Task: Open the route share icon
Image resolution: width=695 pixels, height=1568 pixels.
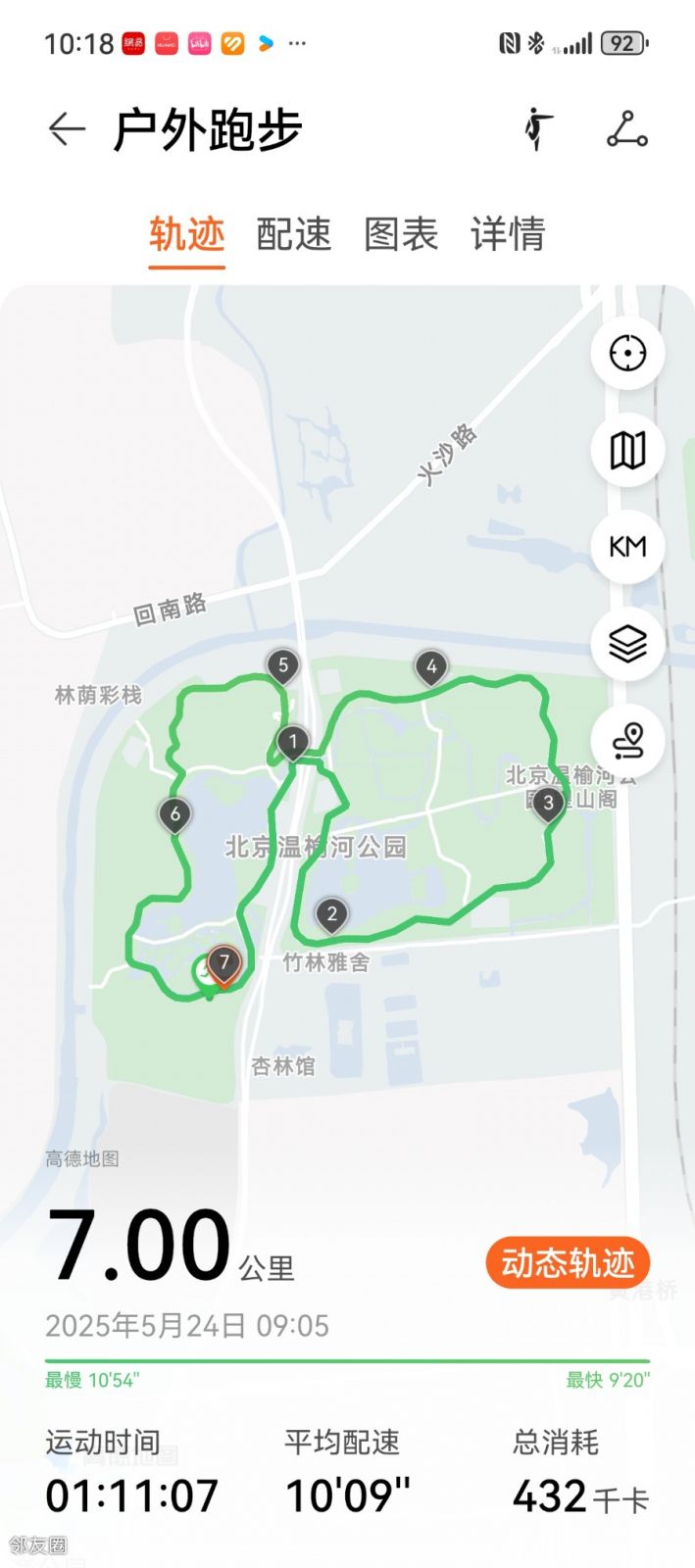Action: (627, 129)
